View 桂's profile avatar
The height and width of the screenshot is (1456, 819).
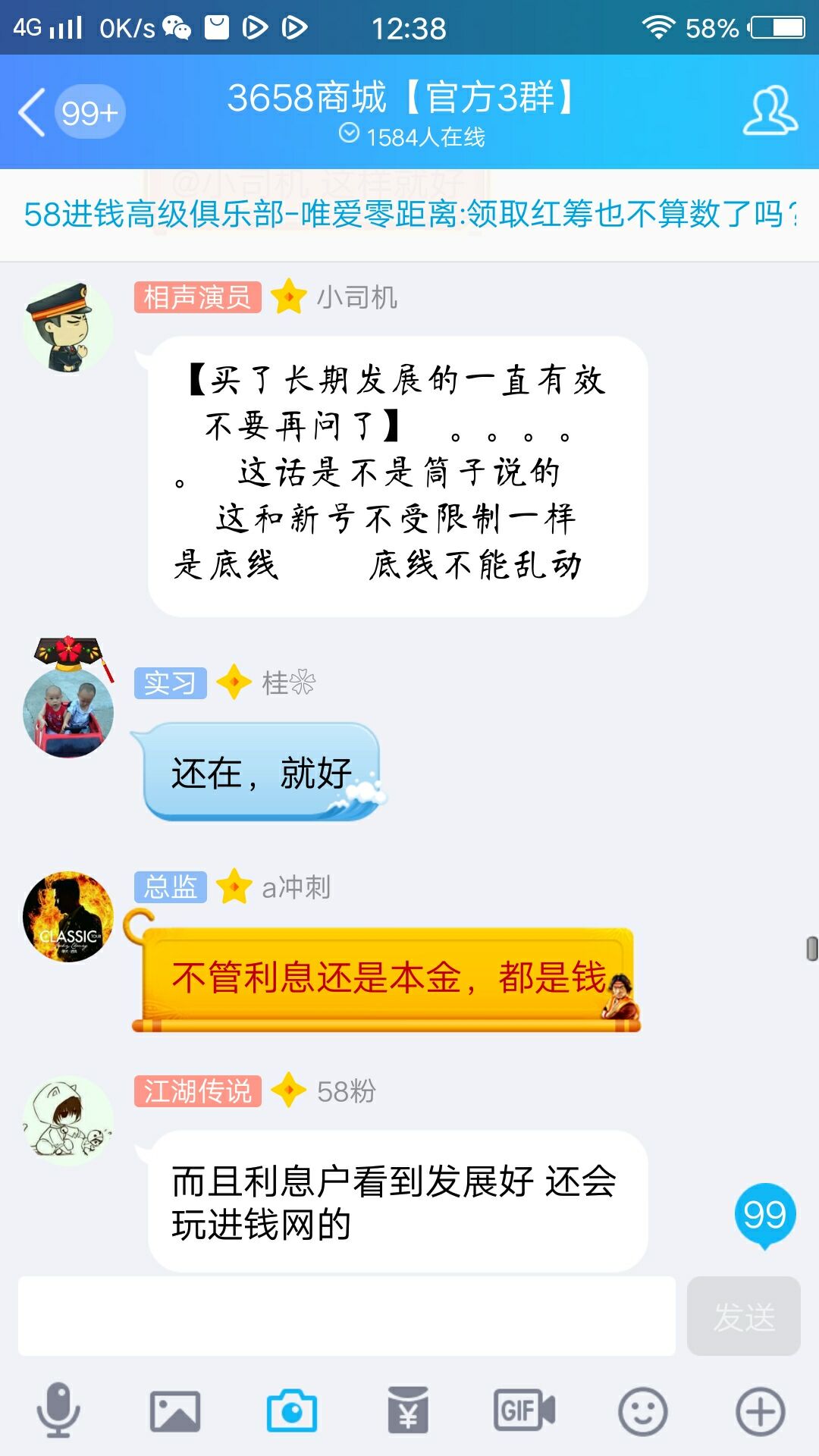tap(68, 711)
